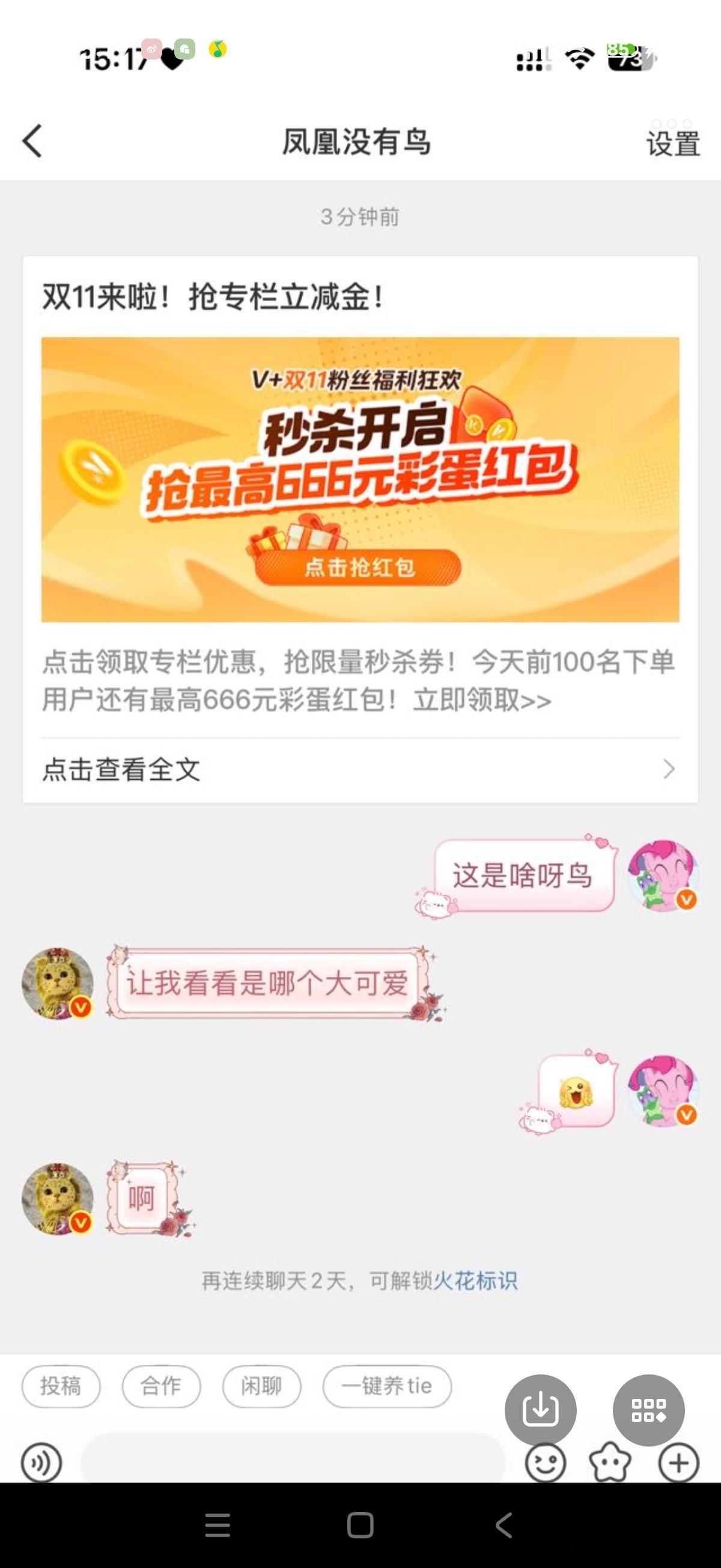Screen dimensions: 721x1568
Task: Open 设置 from the top bar
Action: [x=671, y=144]
